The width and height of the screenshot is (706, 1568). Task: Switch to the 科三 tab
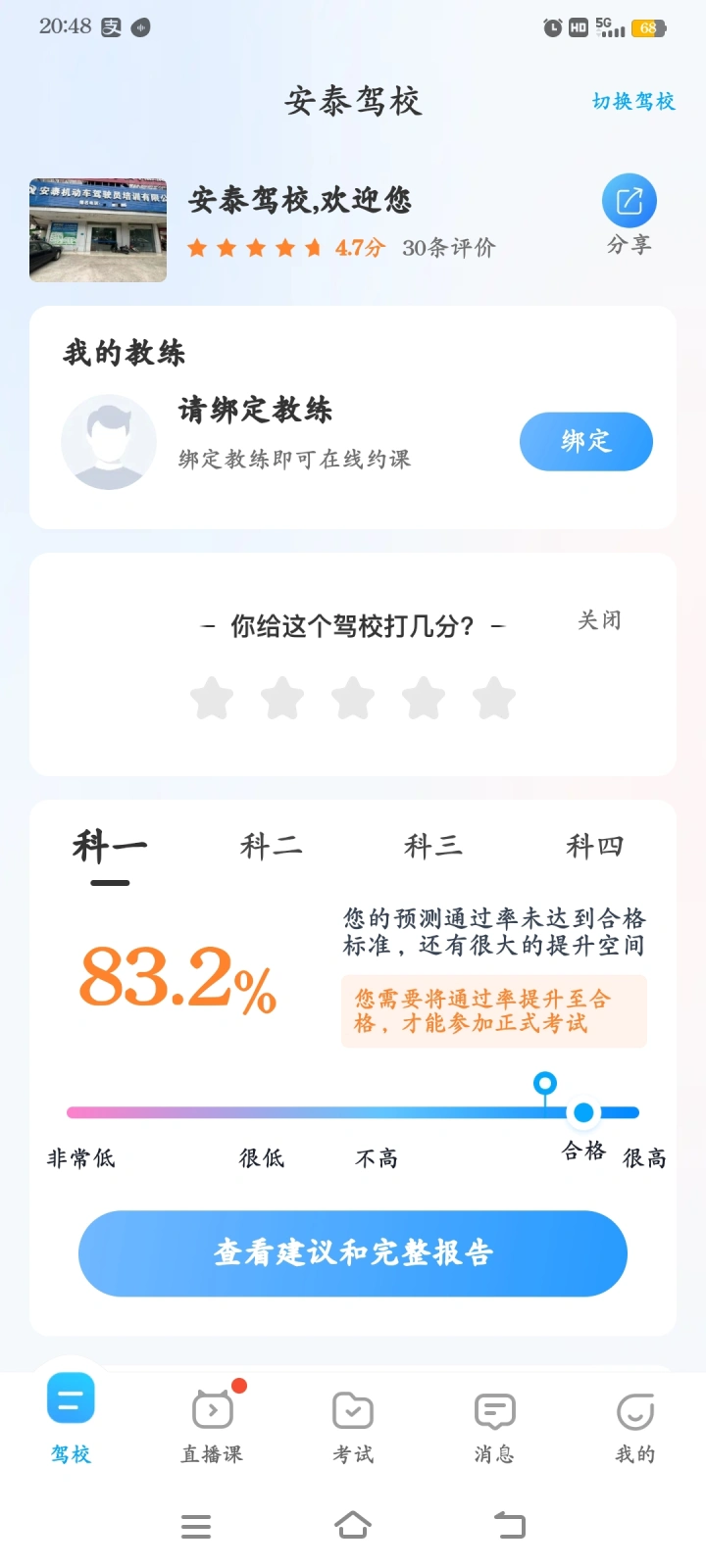pos(432,846)
